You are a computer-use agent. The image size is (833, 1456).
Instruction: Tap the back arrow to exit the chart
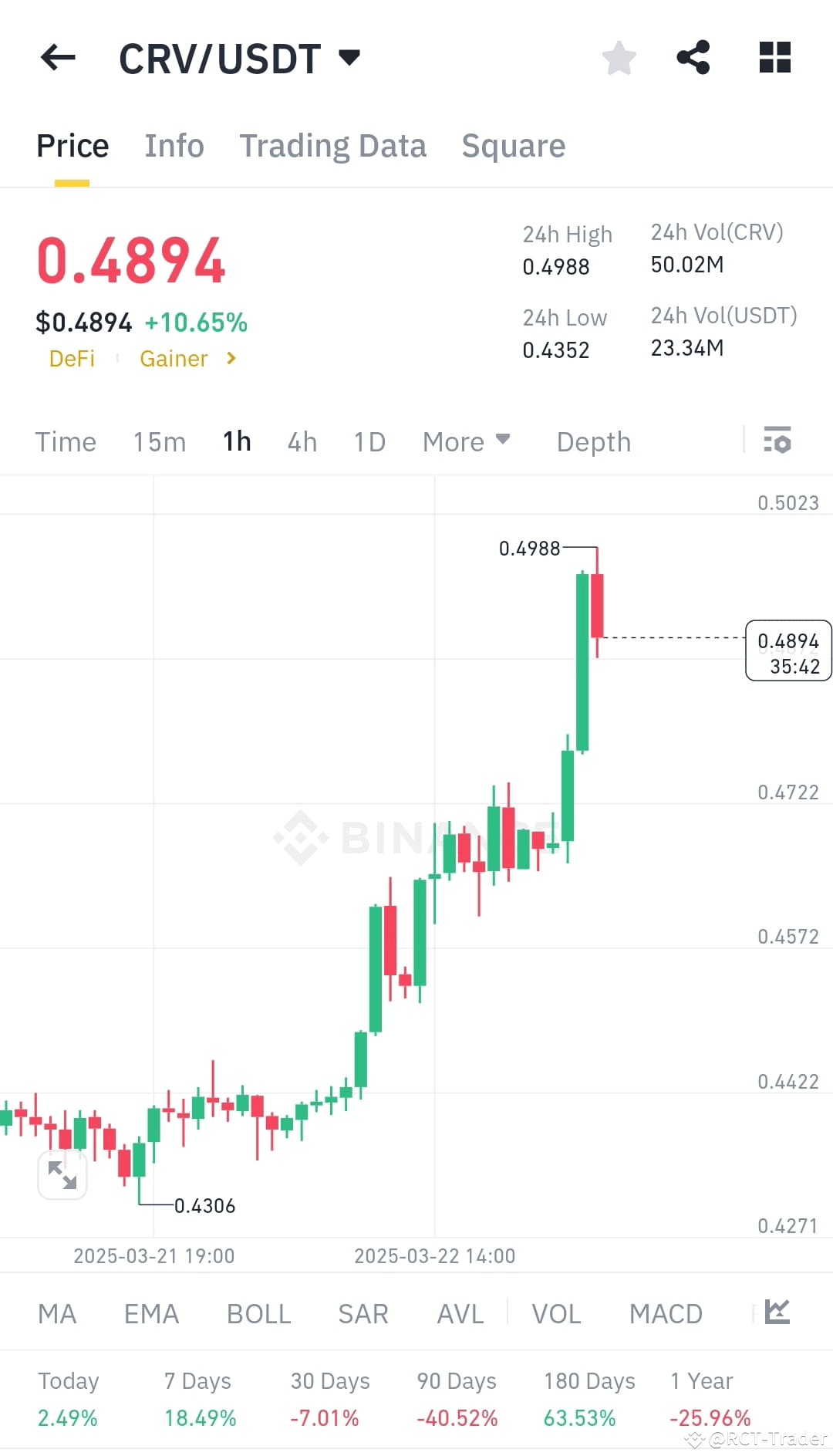[57, 57]
